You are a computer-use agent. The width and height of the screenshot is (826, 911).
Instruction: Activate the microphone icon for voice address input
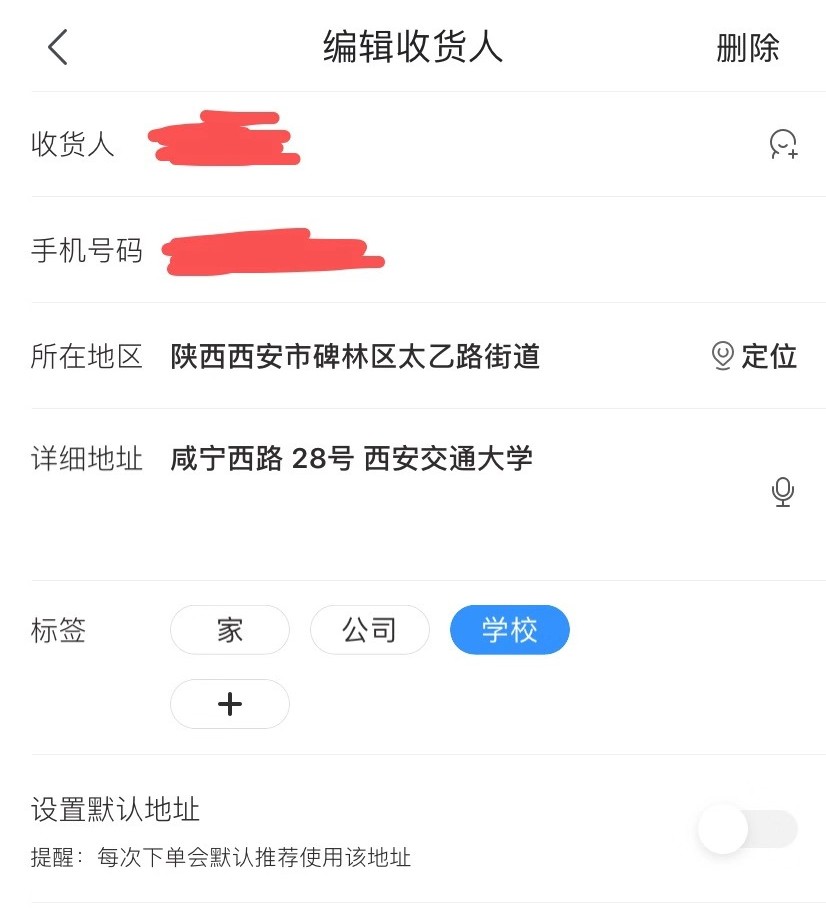[783, 492]
